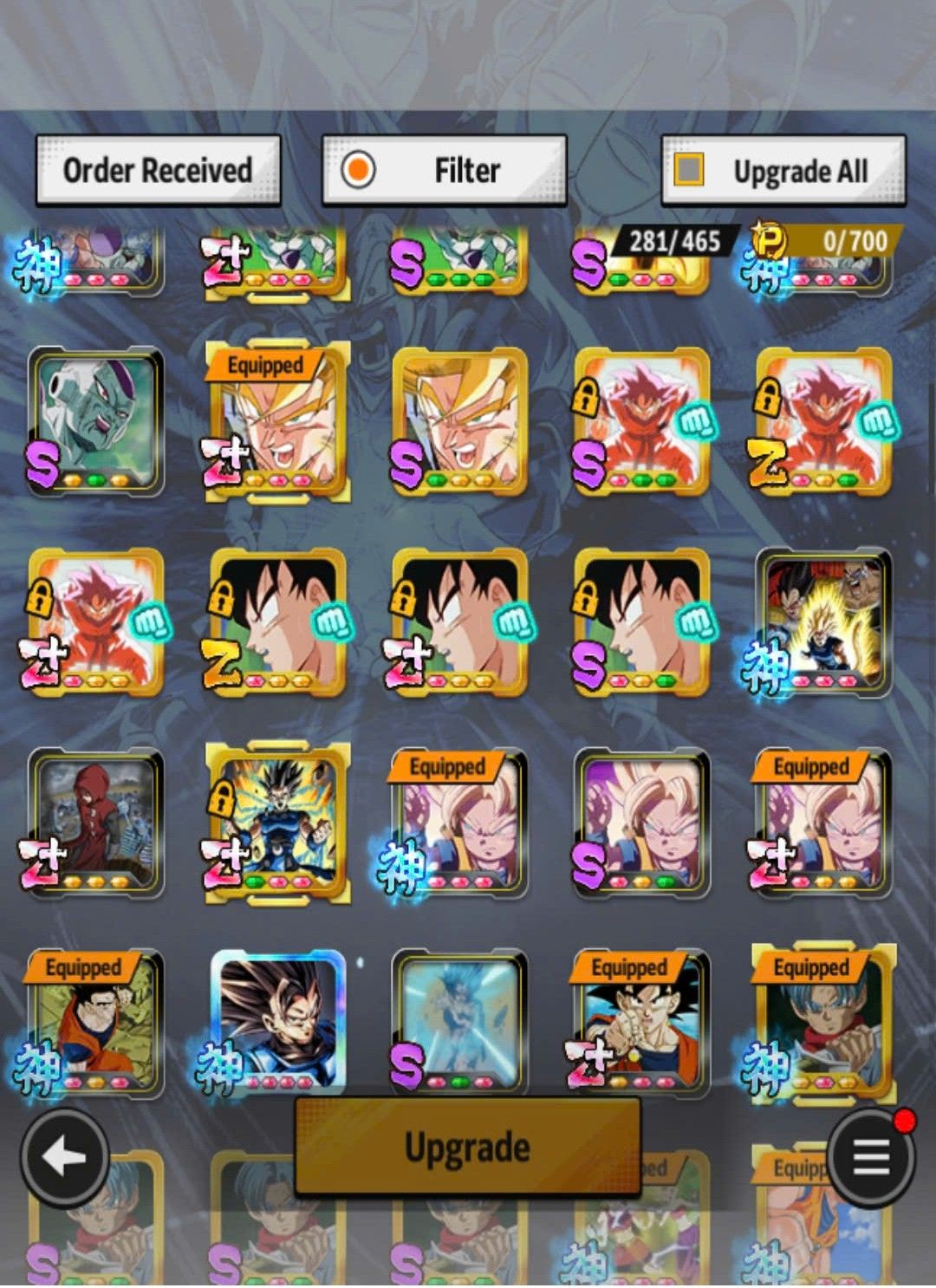Select the red hooded figure Z+ equipment

coord(95,822)
